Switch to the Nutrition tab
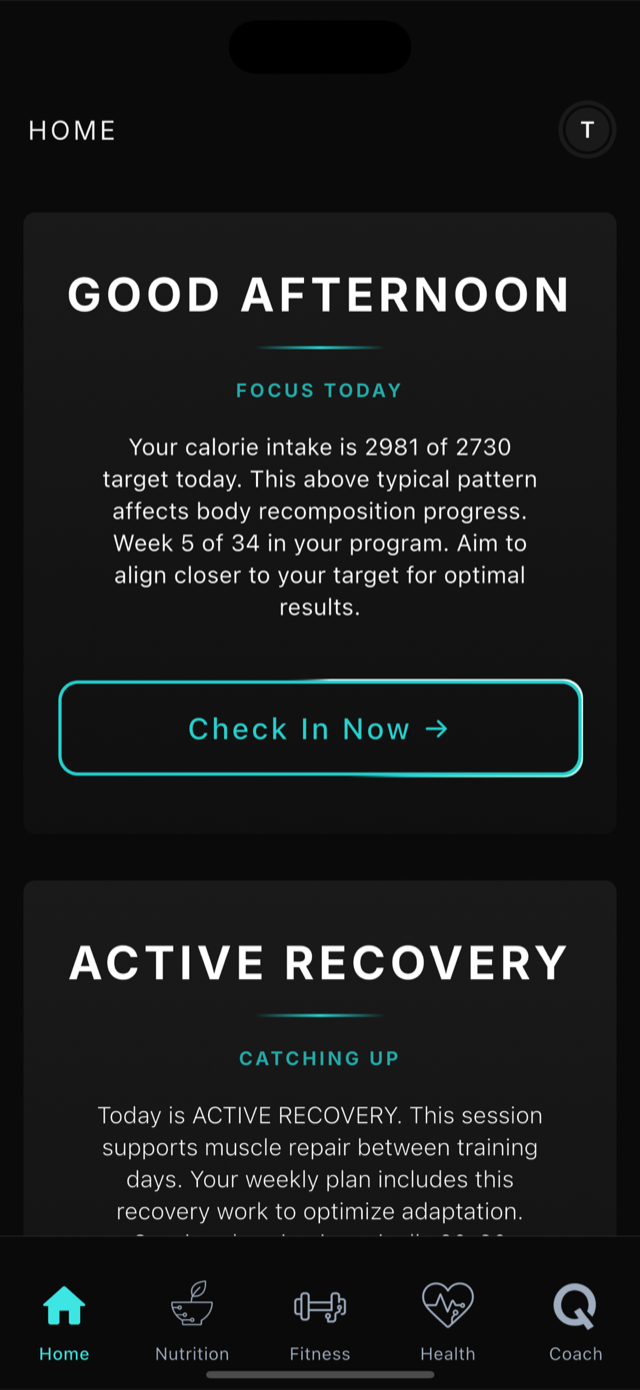This screenshot has height=1390, width=640. tap(192, 1322)
